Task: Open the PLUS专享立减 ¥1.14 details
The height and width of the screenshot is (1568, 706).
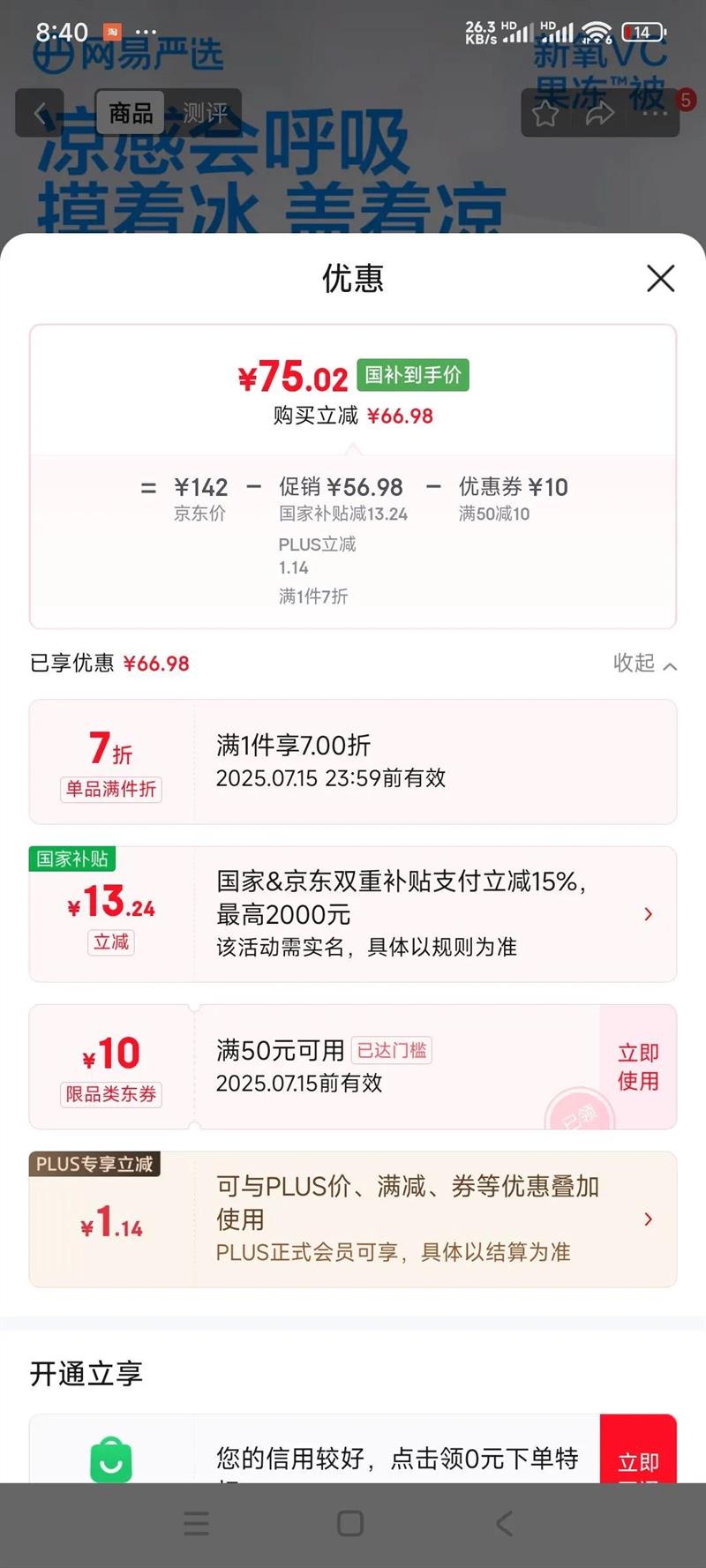Action: (x=648, y=1219)
